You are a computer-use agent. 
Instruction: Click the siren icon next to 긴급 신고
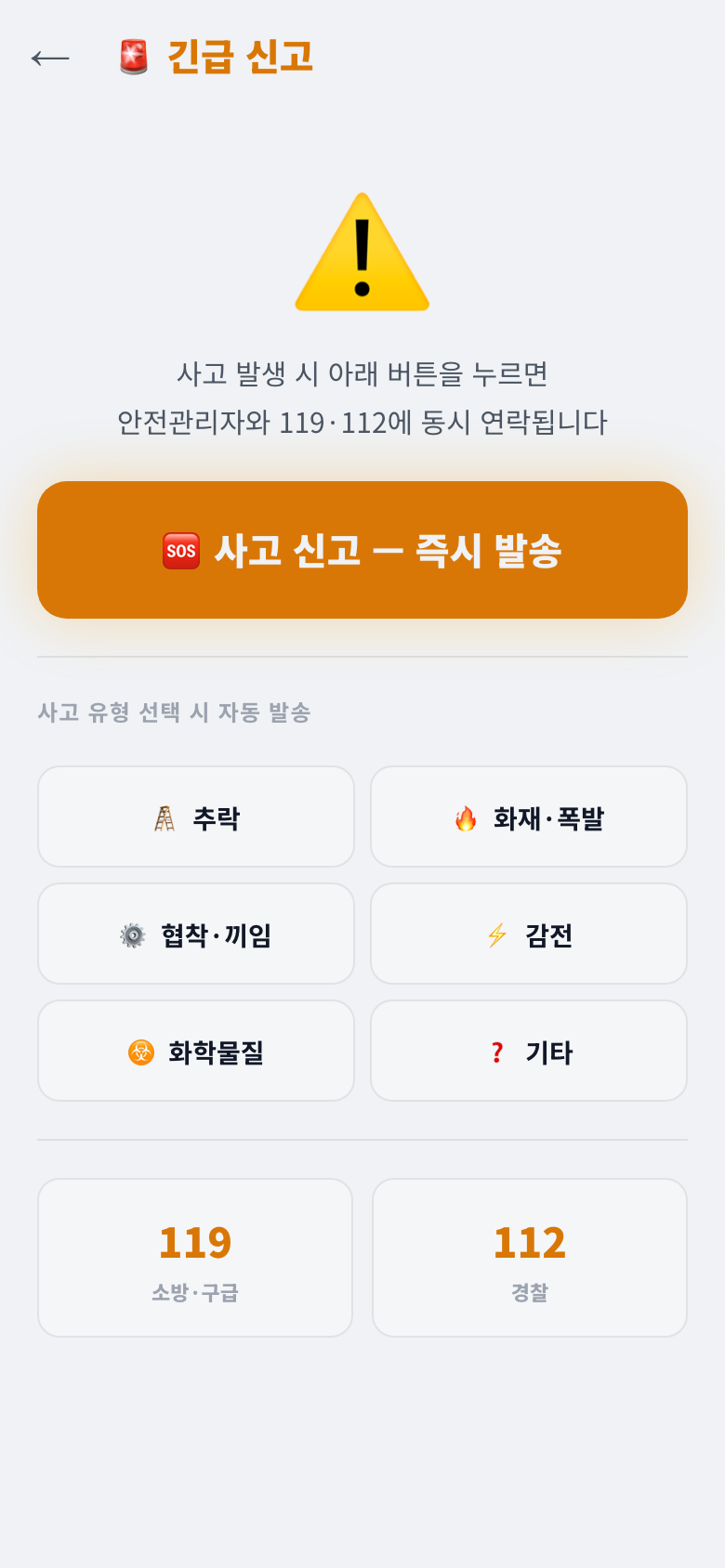click(x=135, y=57)
